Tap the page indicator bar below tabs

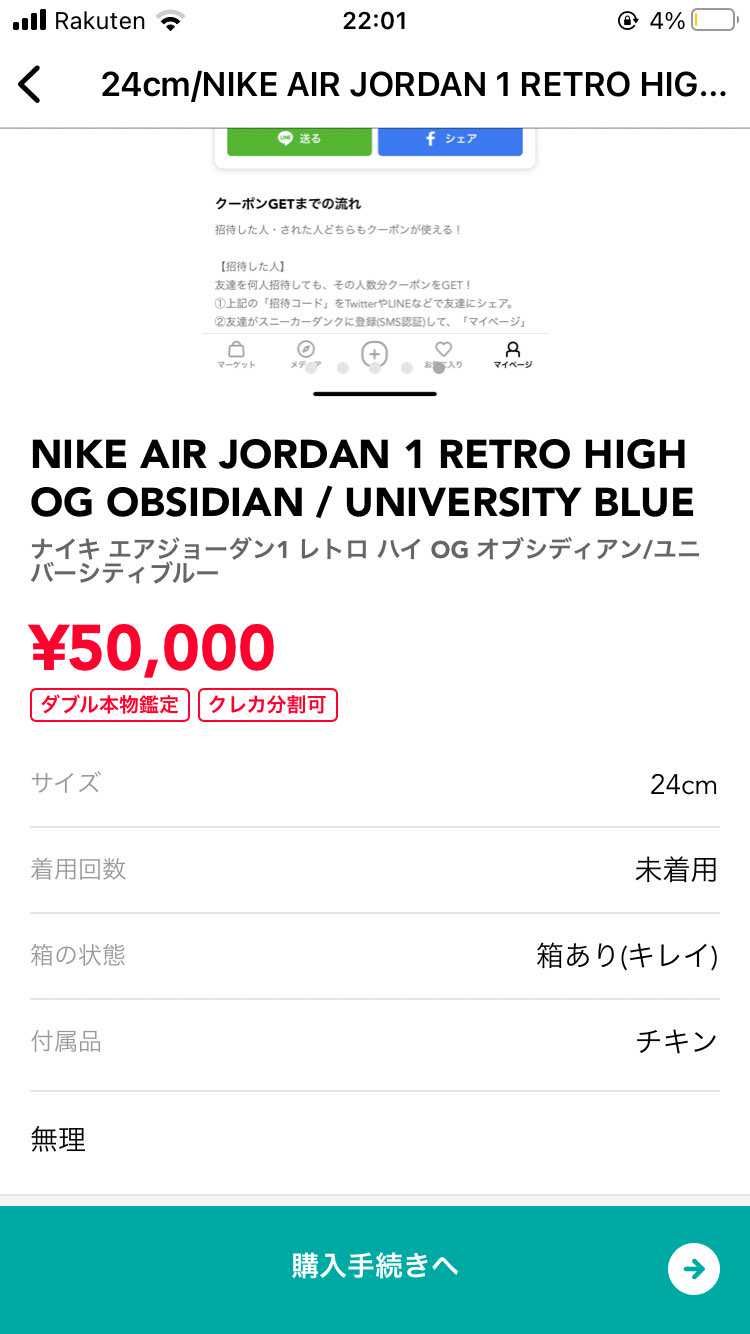(x=375, y=395)
